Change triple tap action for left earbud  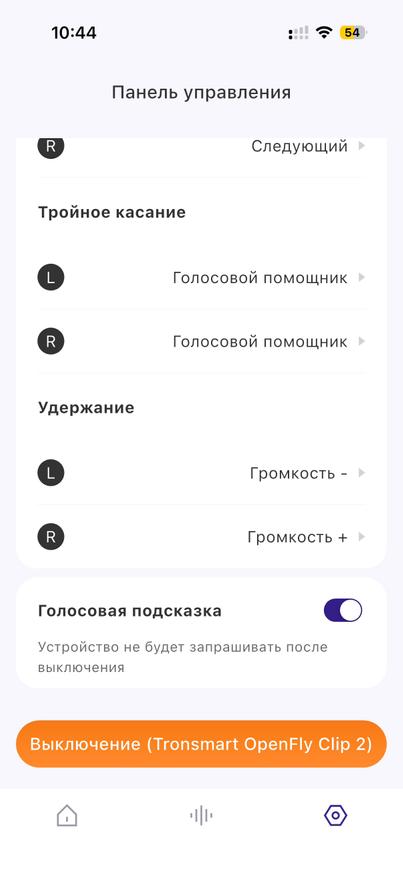pos(201,278)
